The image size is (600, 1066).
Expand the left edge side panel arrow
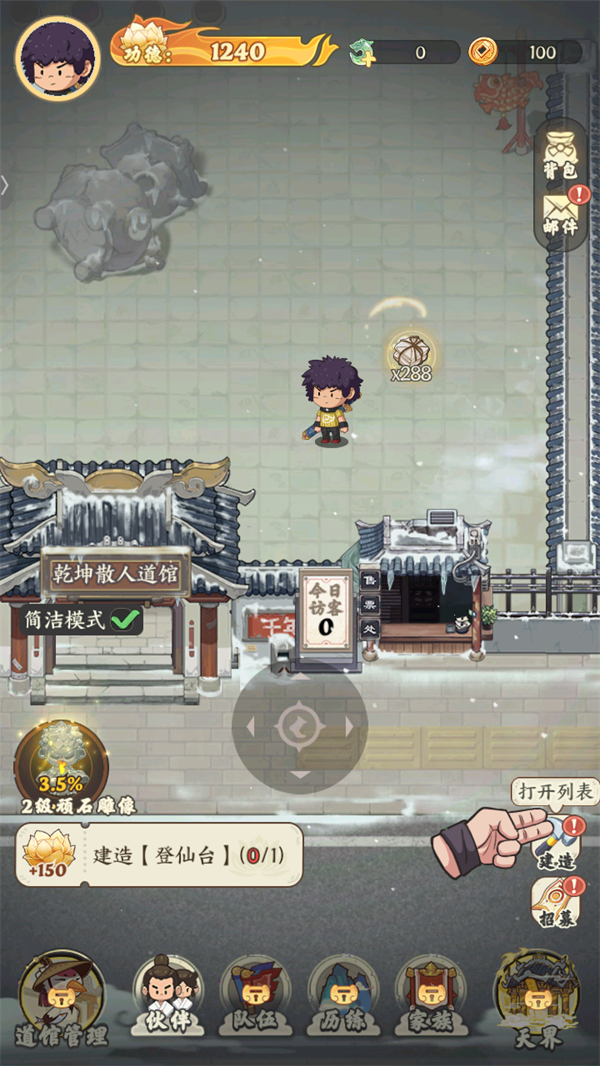click(5, 185)
